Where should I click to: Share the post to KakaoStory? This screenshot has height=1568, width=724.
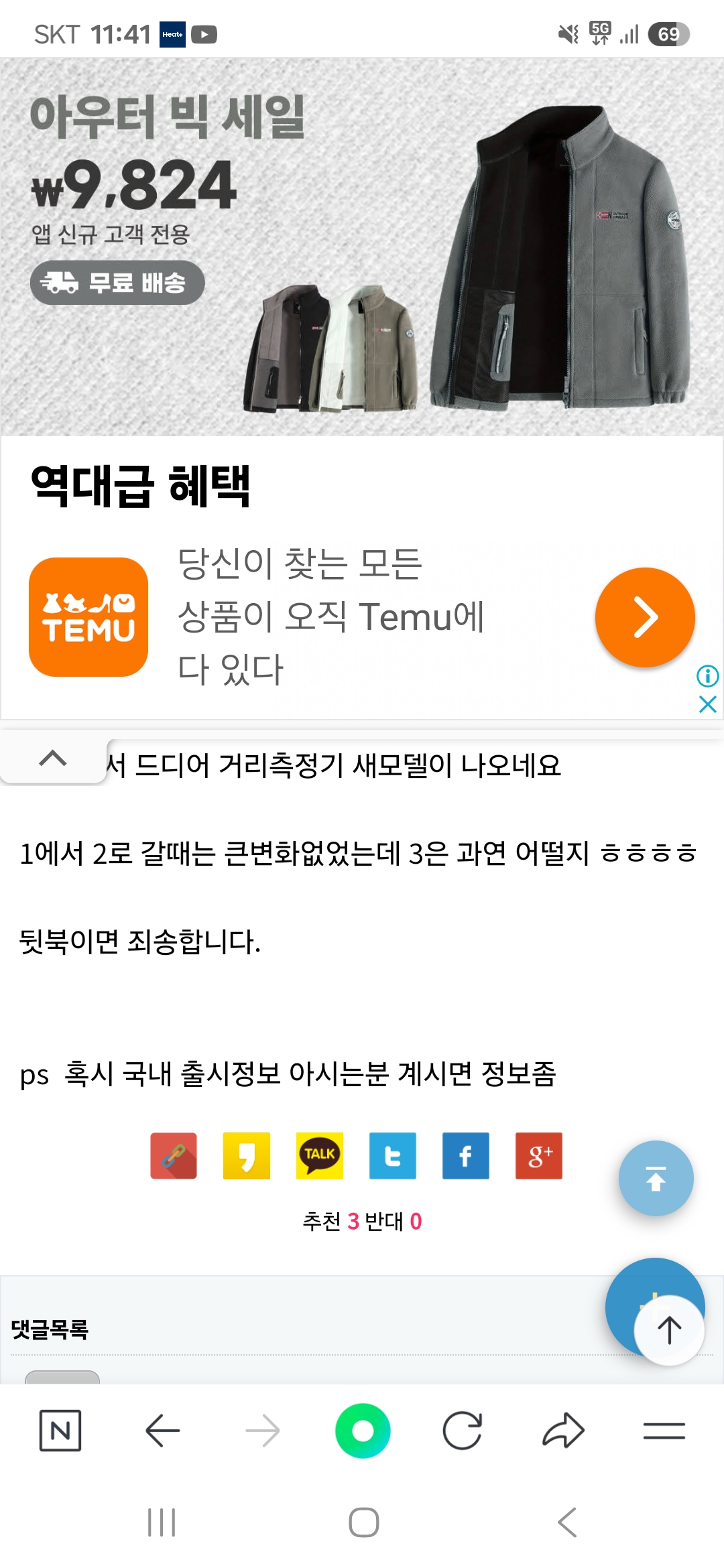(247, 1156)
